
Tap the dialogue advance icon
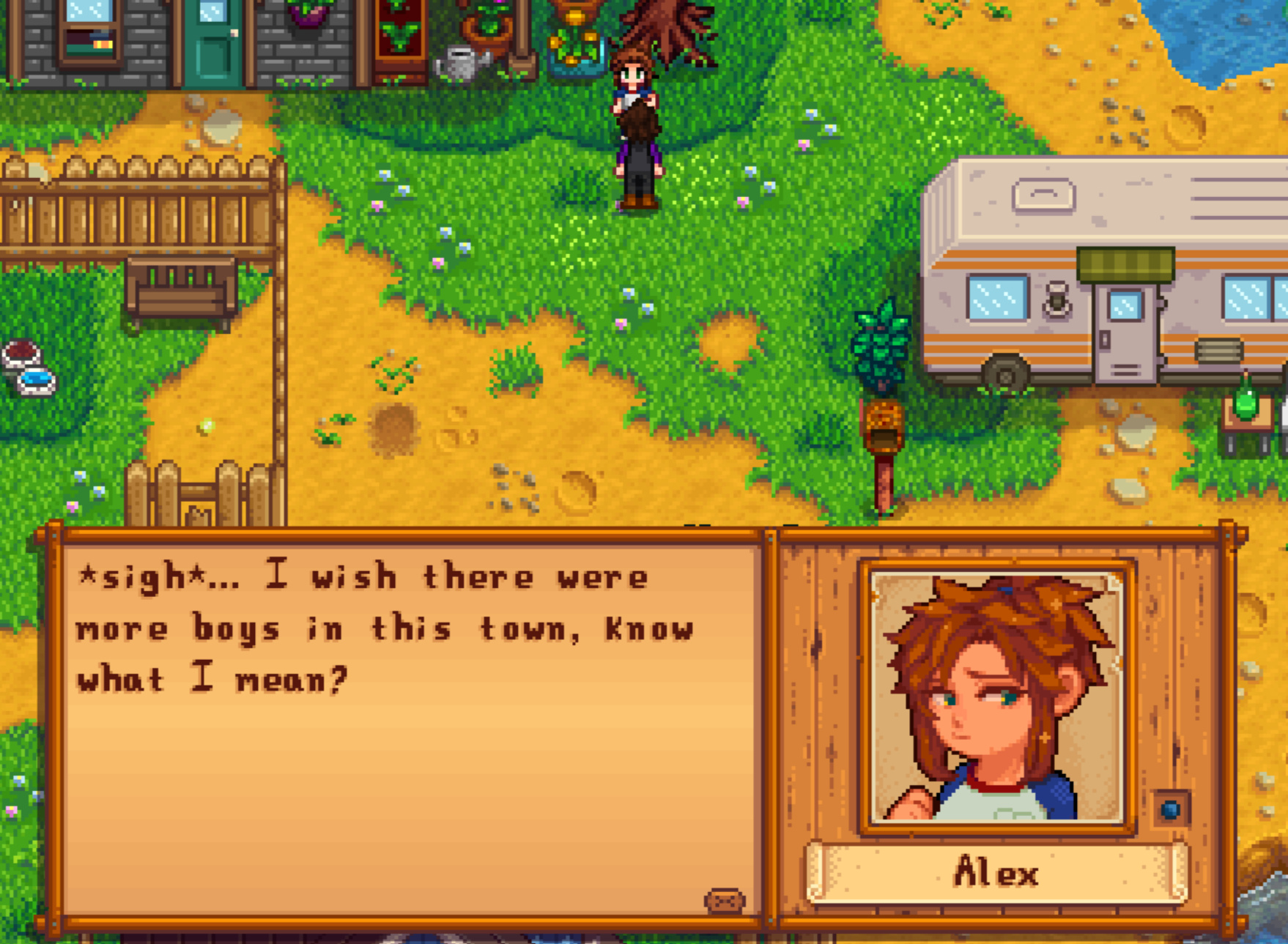pos(725,901)
